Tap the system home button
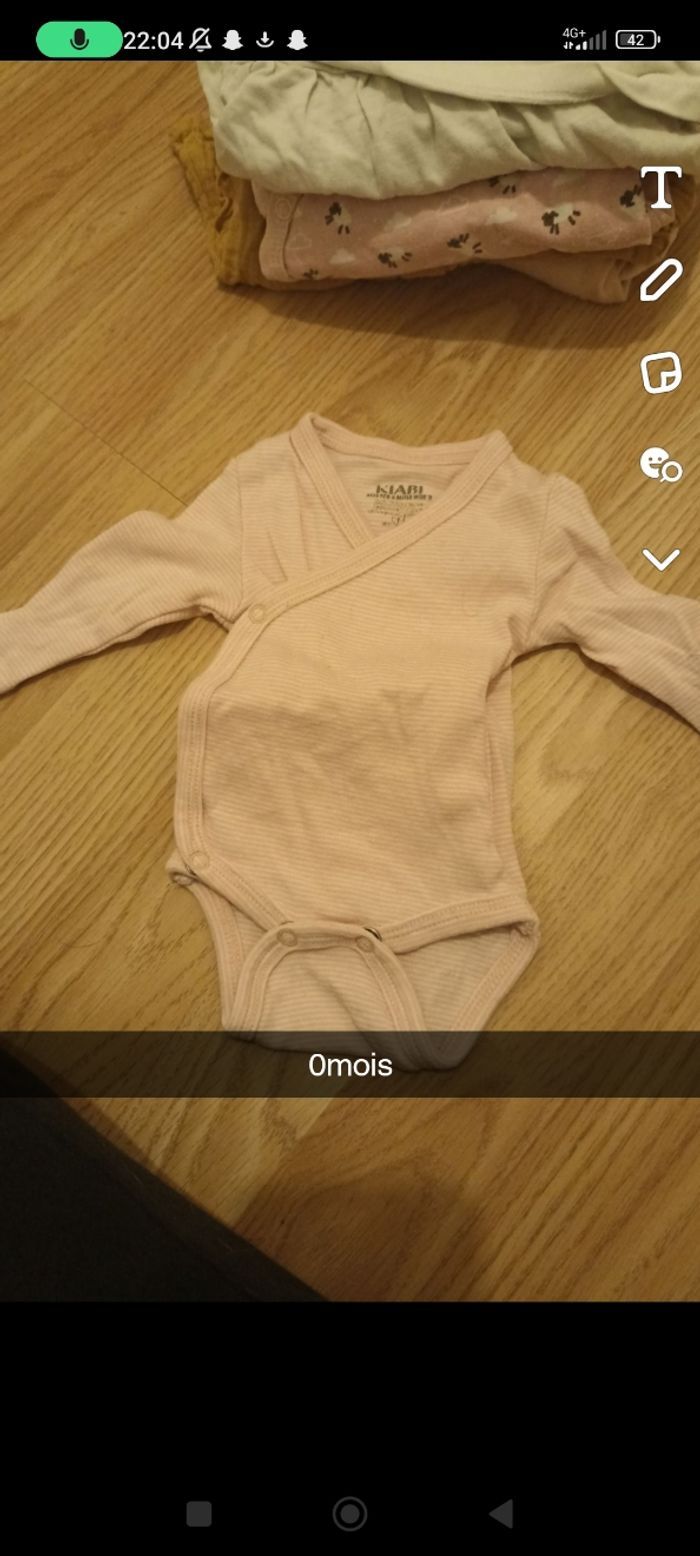700x1556 pixels. pyautogui.click(x=350, y=1513)
